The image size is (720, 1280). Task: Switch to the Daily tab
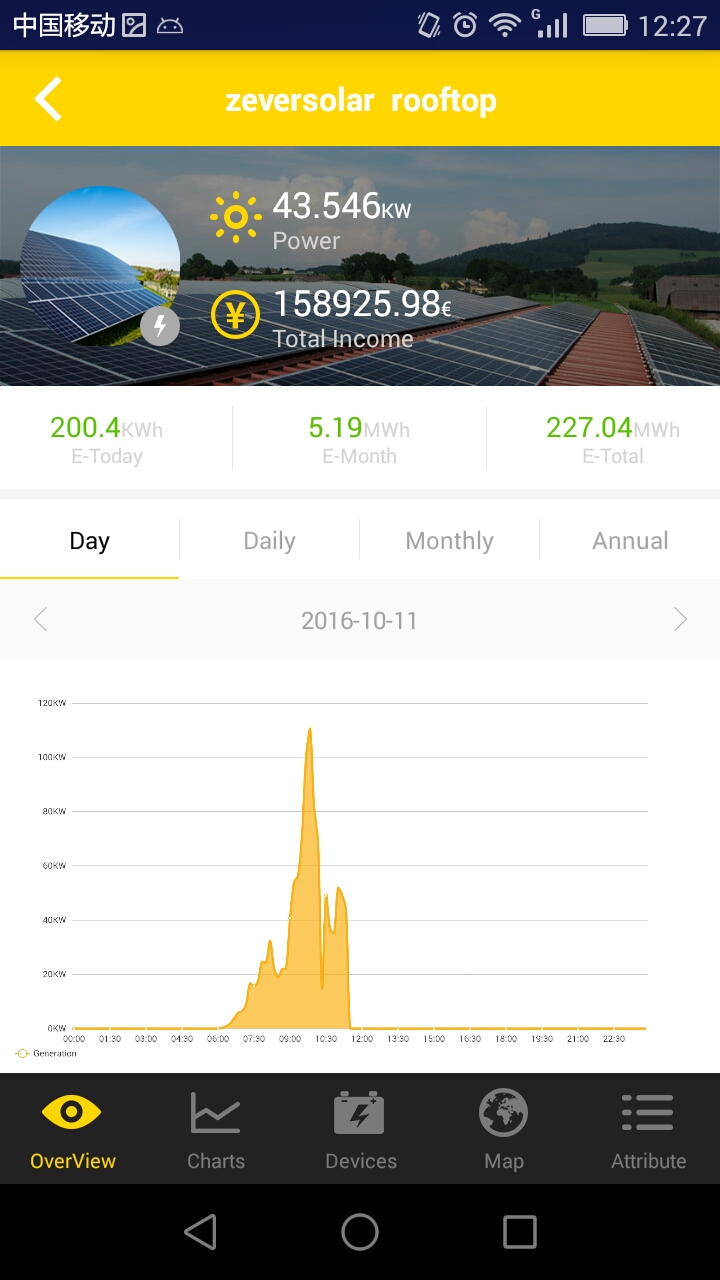269,541
